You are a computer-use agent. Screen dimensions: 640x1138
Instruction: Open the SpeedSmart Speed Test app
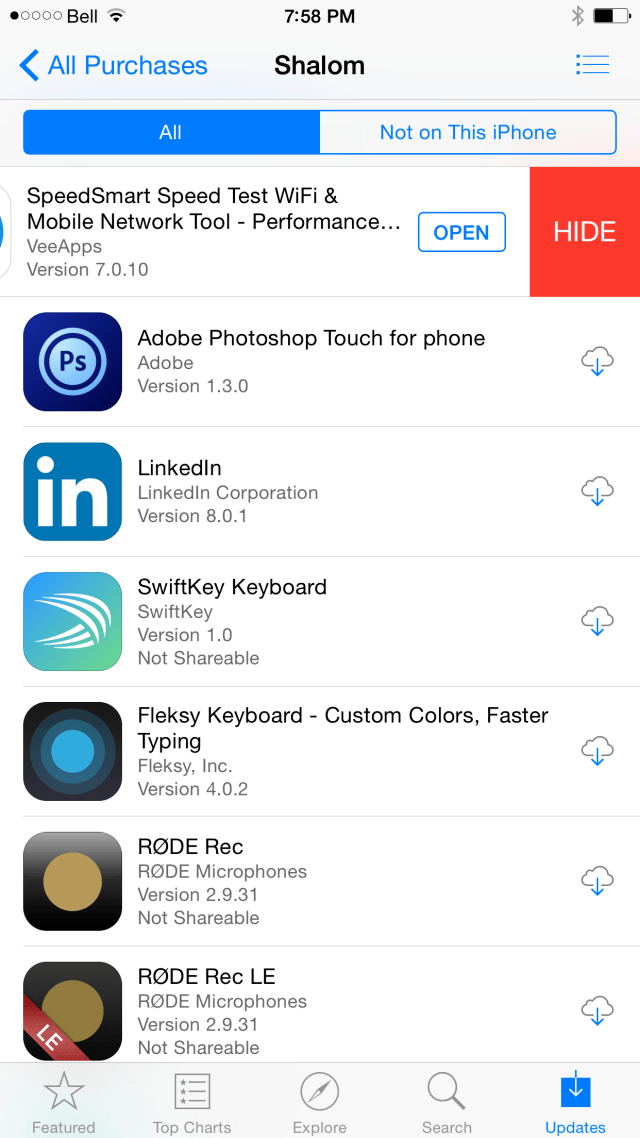click(x=461, y=232)
